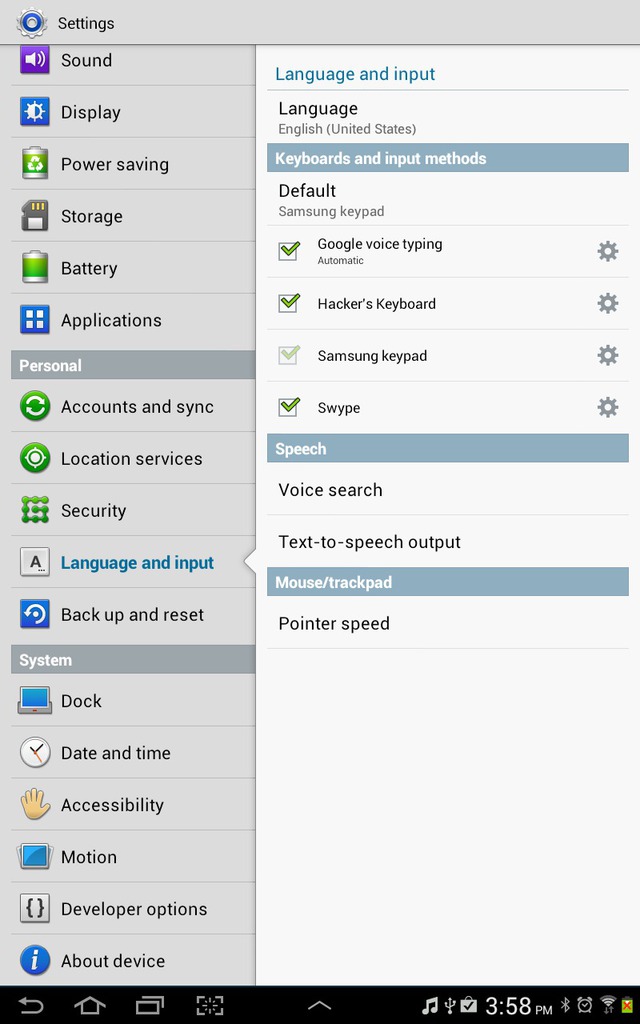This screenshot has width=640, height=1024.
Task: Change the Language setting
Action: (447, 118)
